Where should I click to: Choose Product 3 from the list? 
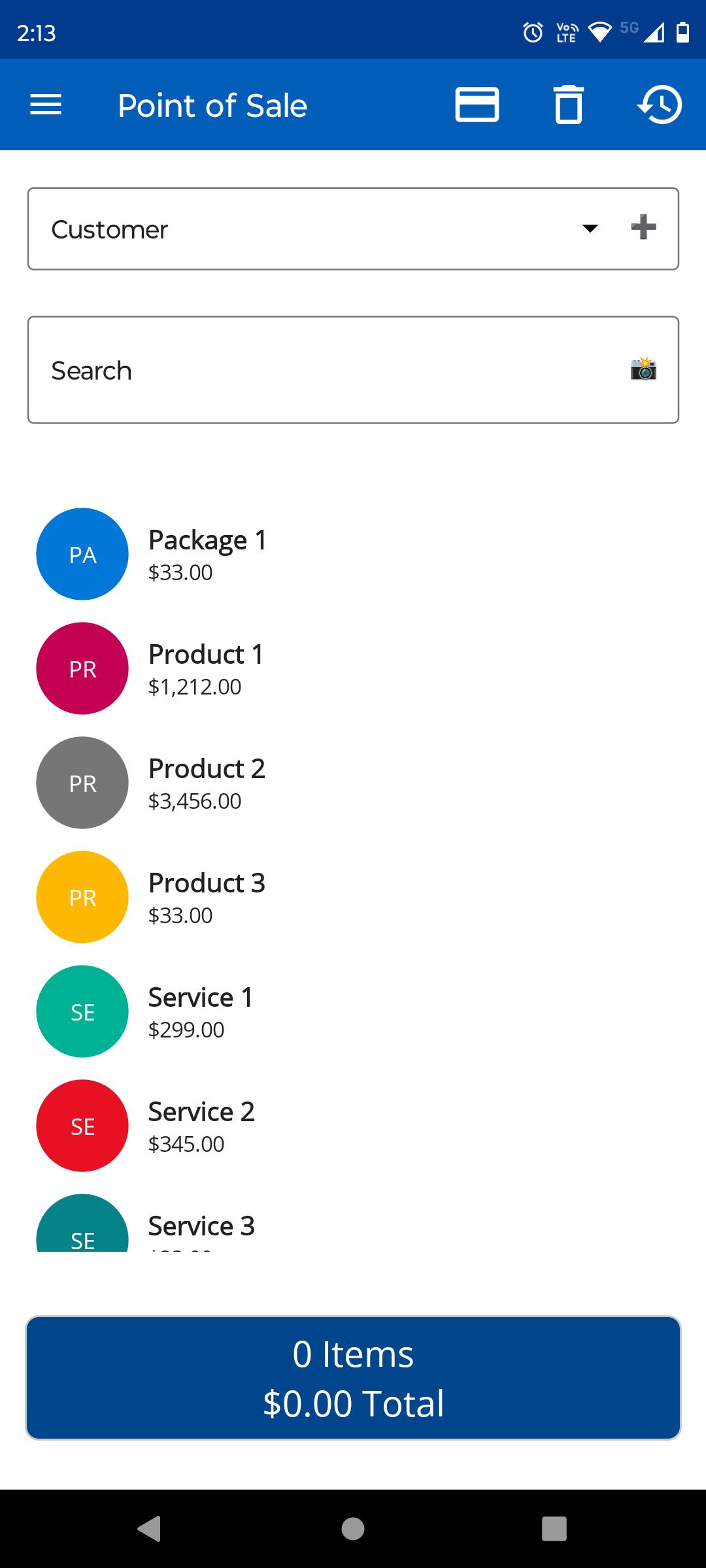[x=353, y=897]
